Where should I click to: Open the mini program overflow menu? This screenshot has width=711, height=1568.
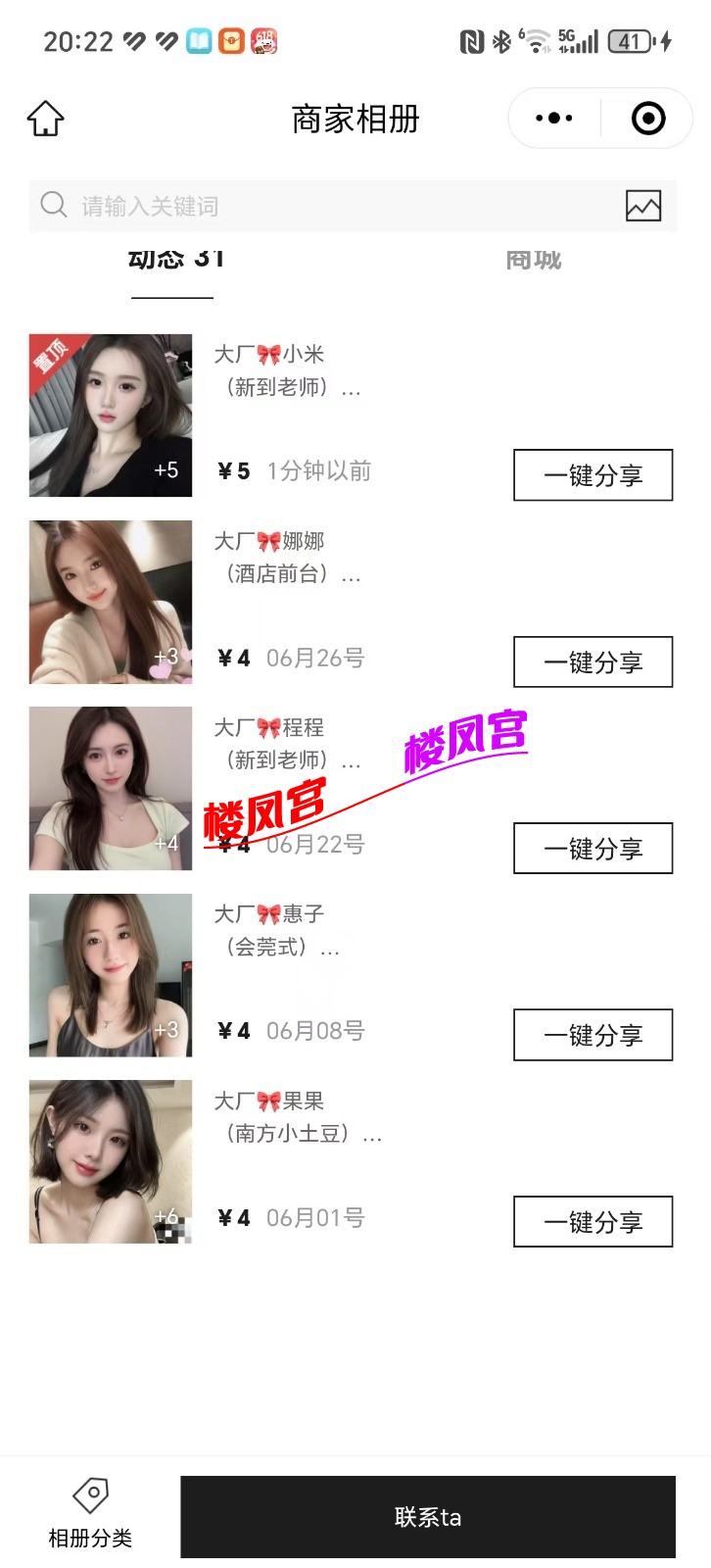[554, 119]
